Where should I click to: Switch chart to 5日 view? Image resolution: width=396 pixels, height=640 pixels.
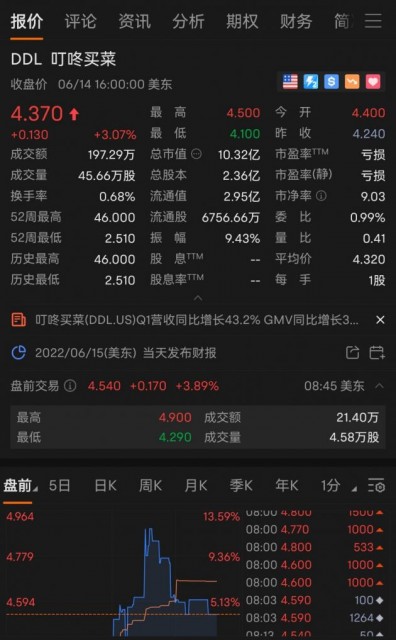60,486
